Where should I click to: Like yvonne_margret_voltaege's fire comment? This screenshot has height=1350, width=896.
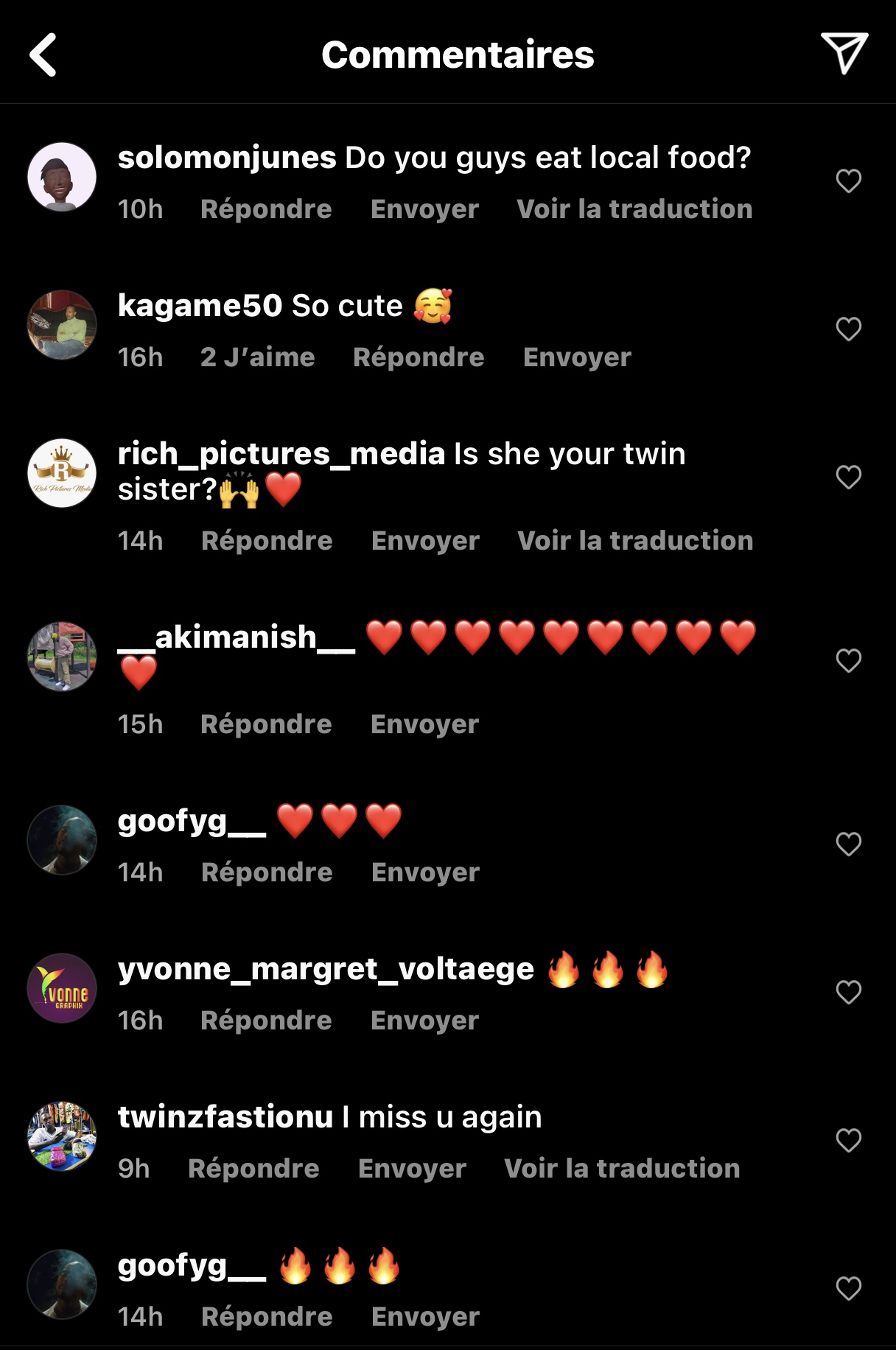coord(848,992)
